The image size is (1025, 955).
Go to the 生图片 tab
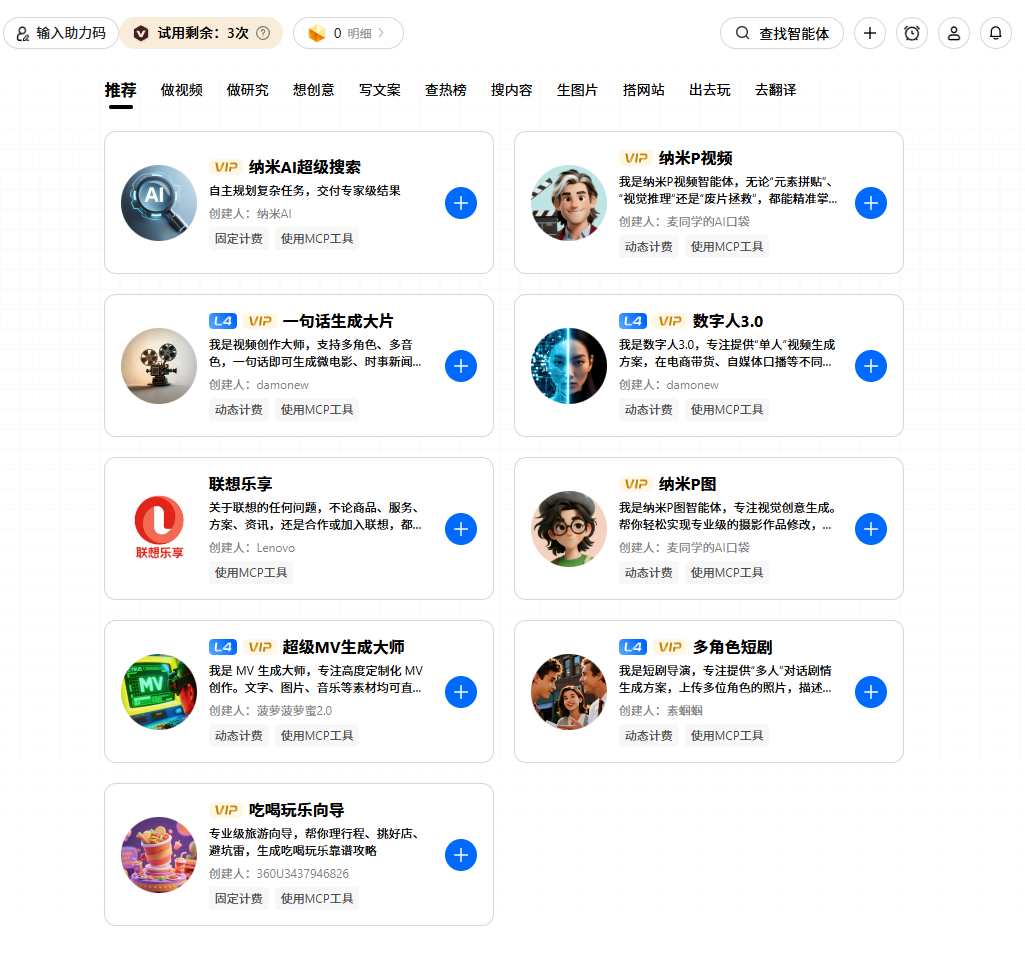pyautogui.click(x=578, y=90)
